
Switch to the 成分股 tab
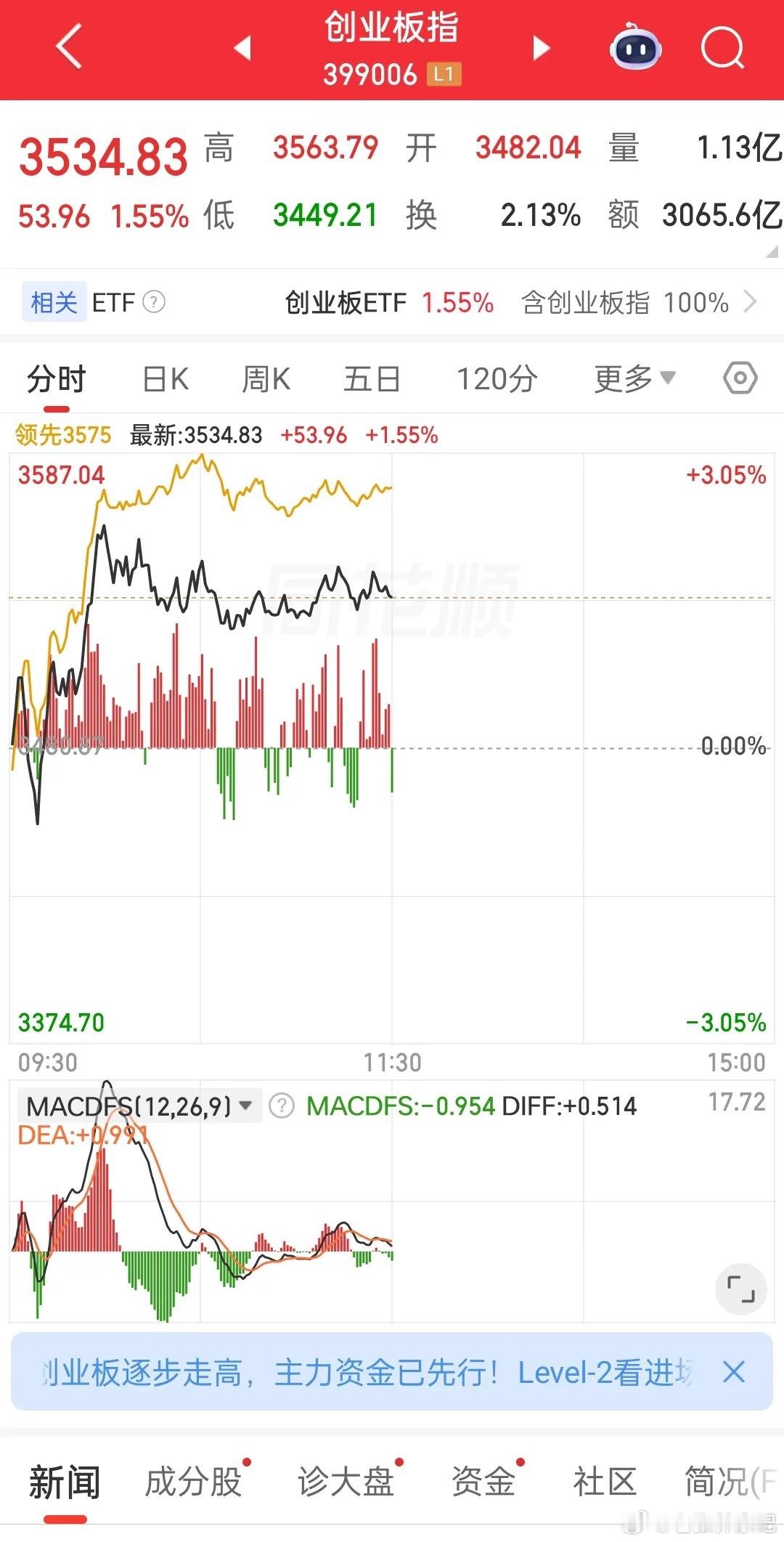tap(194, 1482)
